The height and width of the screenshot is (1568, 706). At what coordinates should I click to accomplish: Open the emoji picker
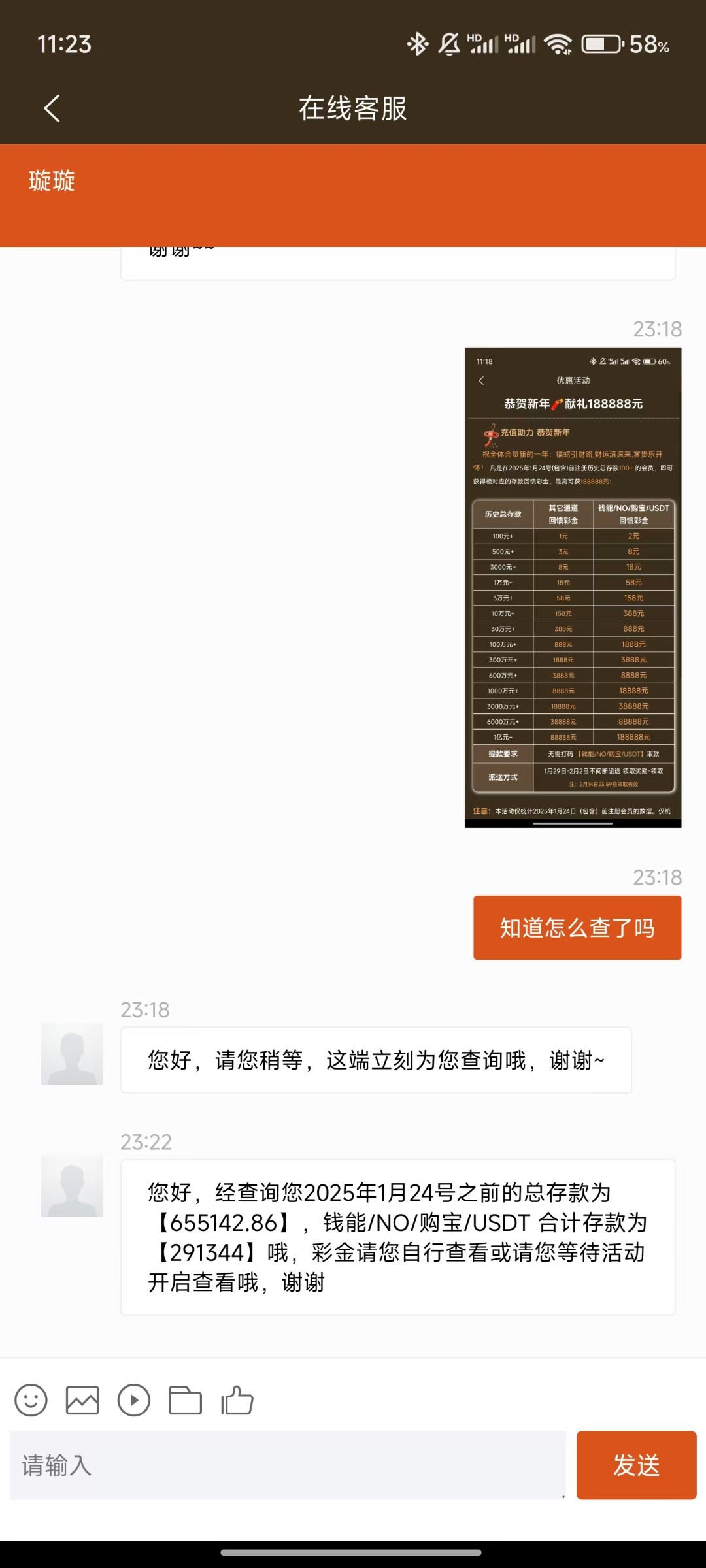(31, 1400)
